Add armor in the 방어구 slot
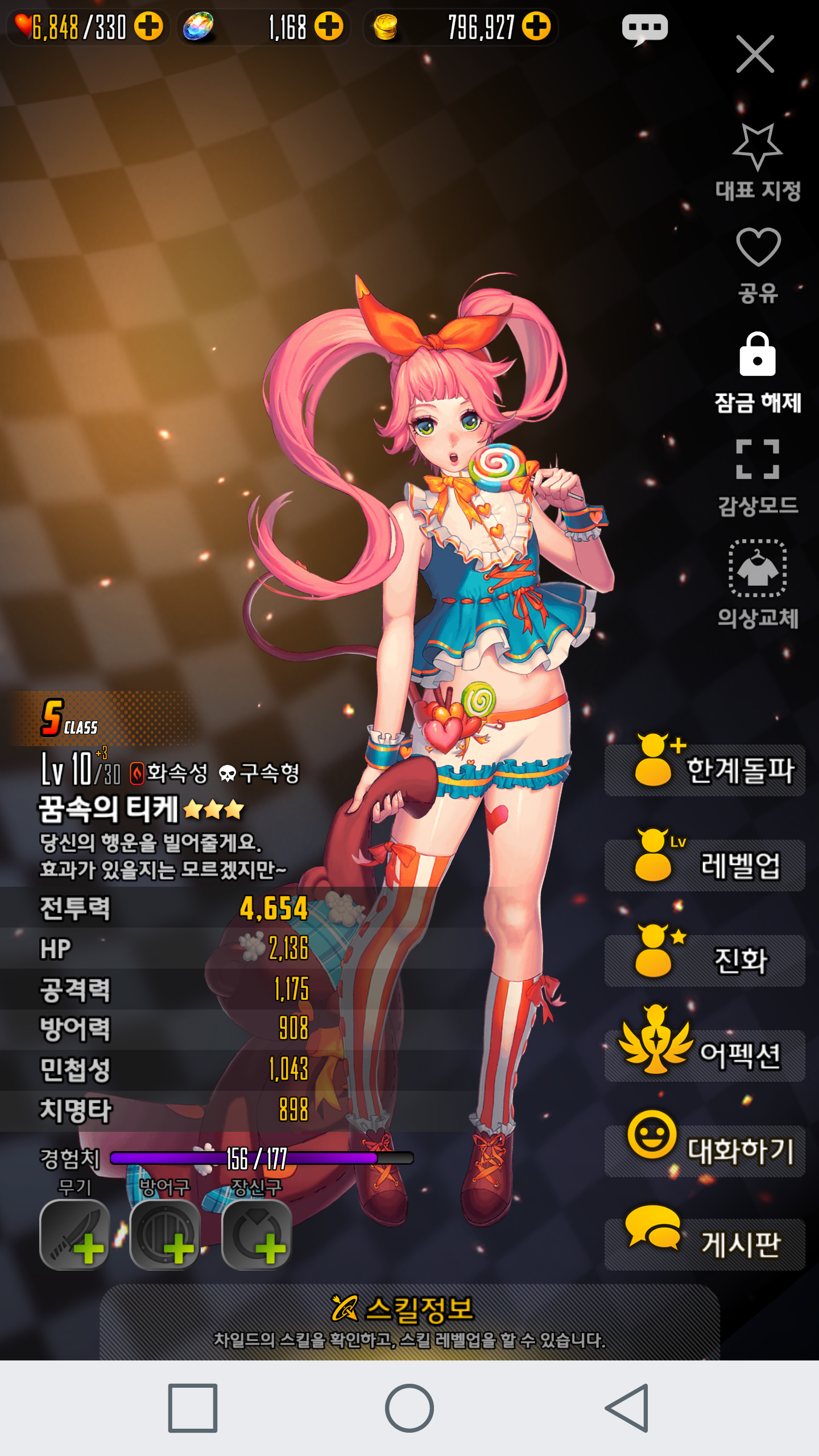This screenshot has width=819, height=1456. [x=166, y=1235]
